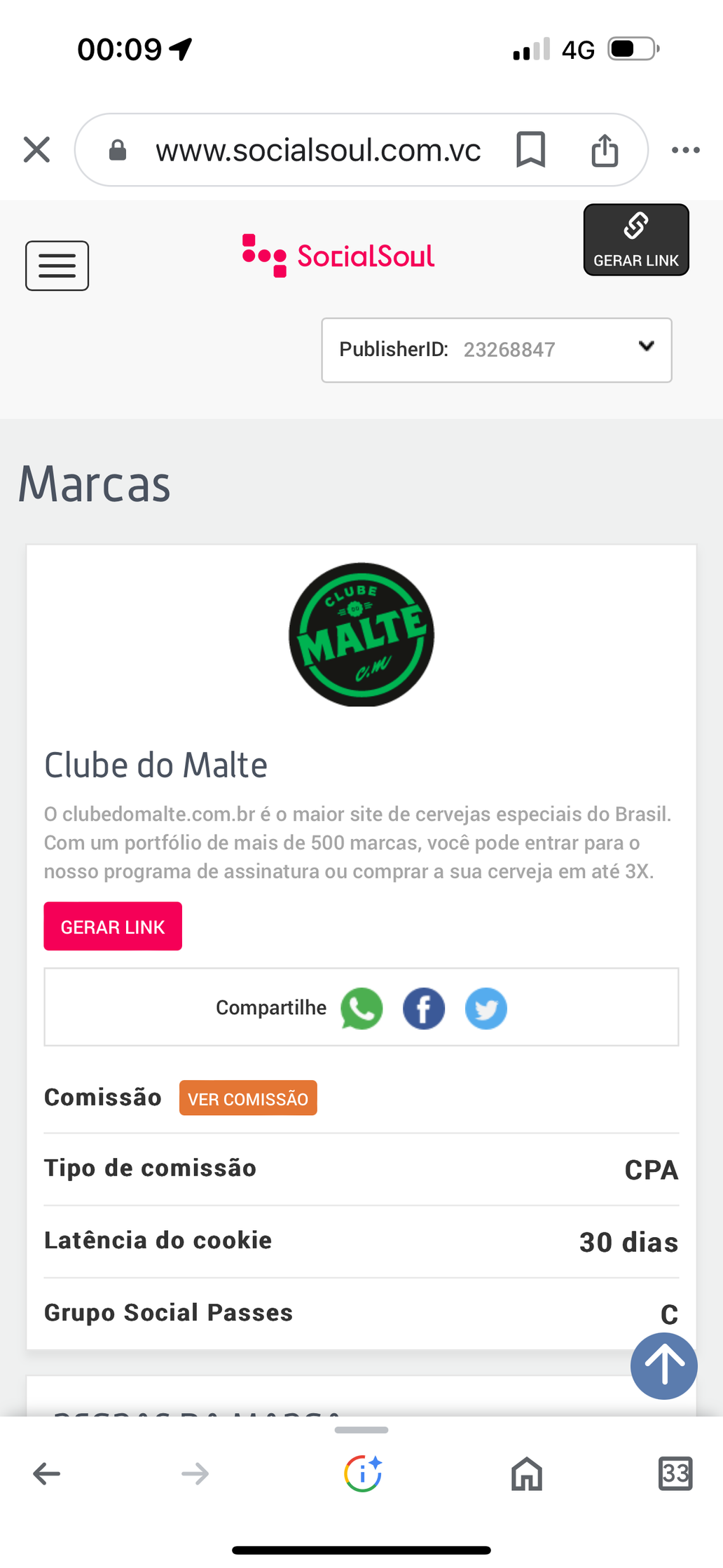Image resolution: width=723 pixels, height=1568 pixels.
Task: Close the in-app browser page
Action: (36, 149)
